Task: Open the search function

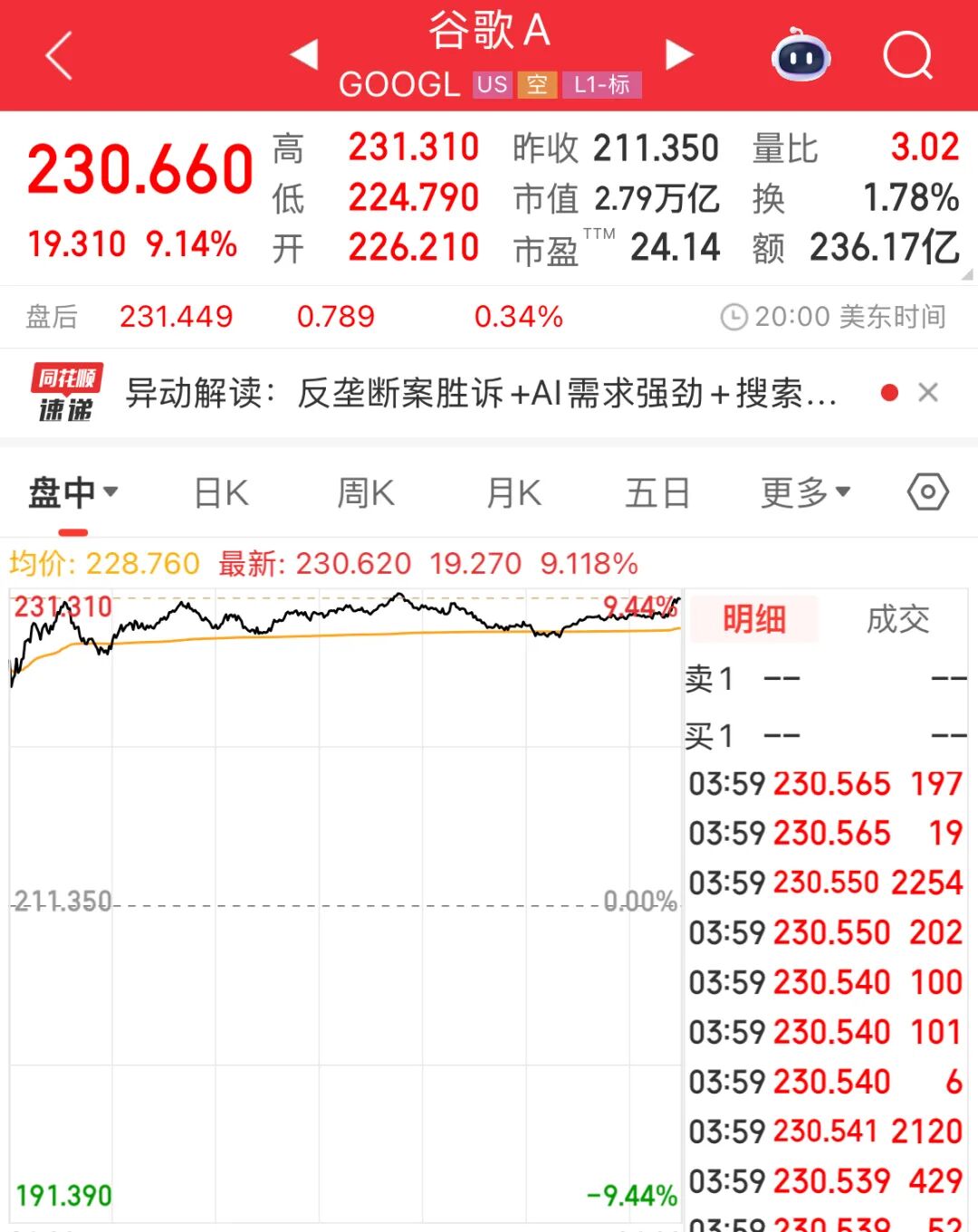Action: 908,57
